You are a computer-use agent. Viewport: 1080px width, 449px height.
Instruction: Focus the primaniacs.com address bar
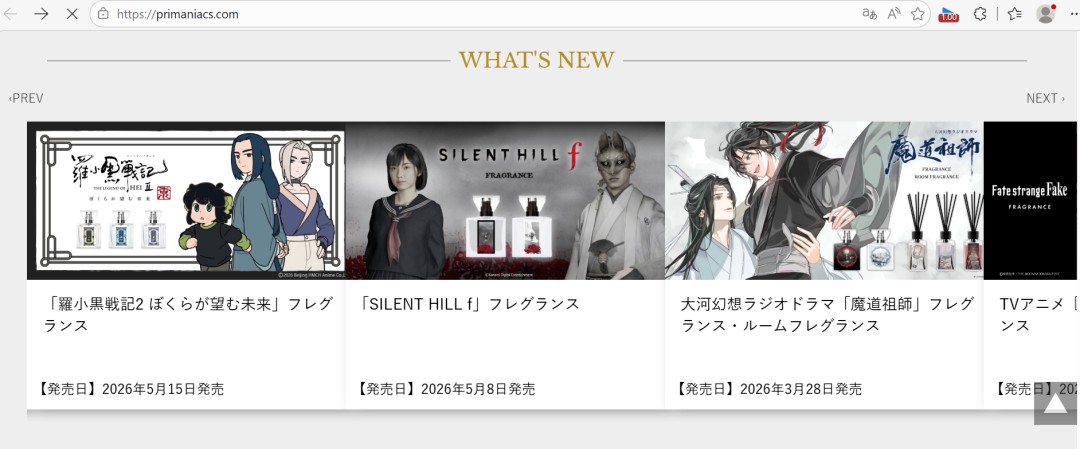(x=400, y=14)
